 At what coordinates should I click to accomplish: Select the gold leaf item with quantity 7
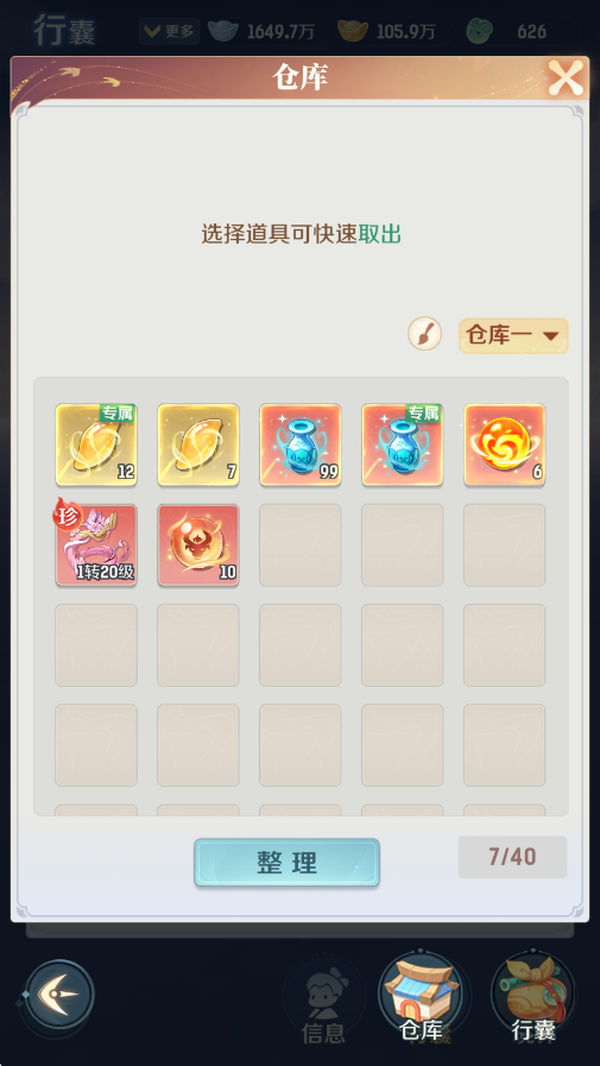point(198,444)
